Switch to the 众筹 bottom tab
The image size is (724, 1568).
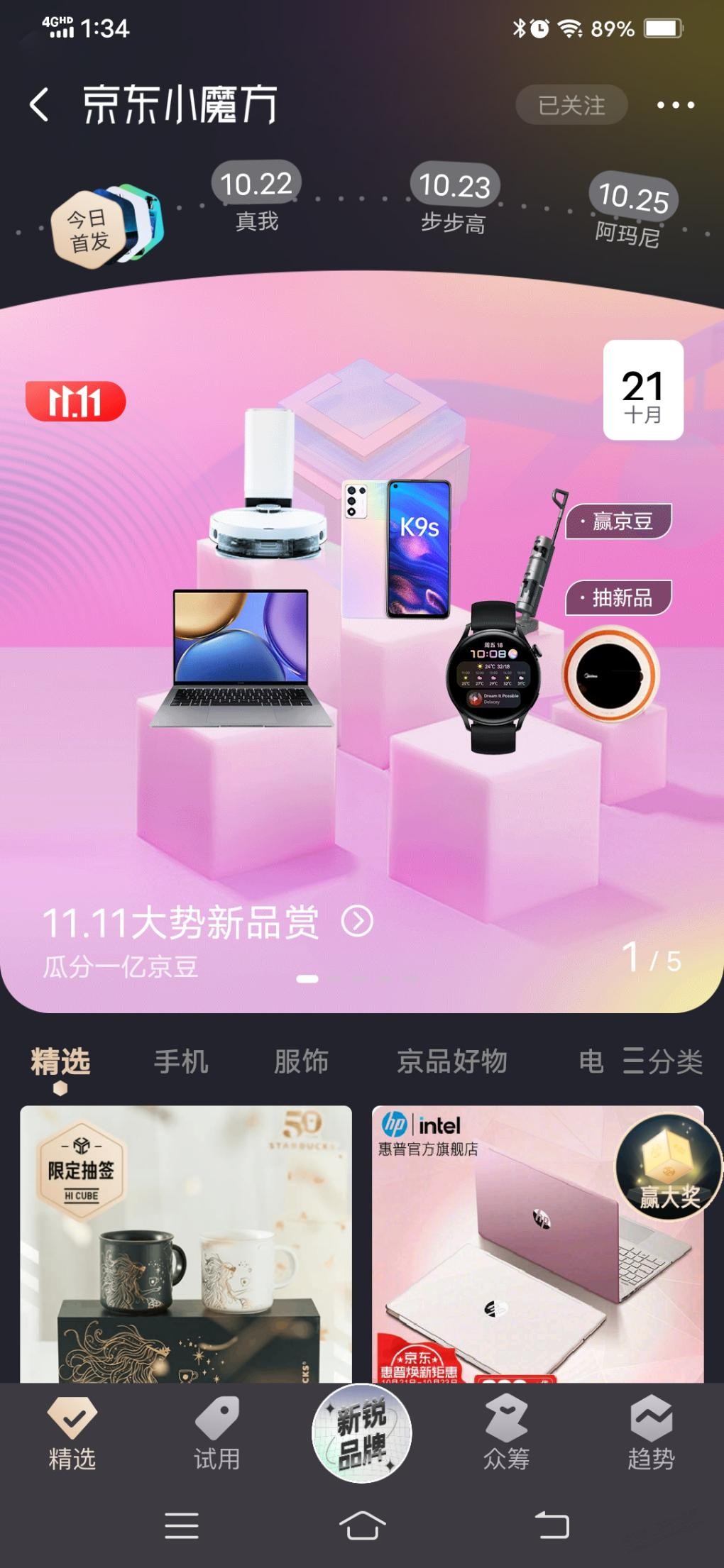pyautogui.click(x=506, y=1432)
